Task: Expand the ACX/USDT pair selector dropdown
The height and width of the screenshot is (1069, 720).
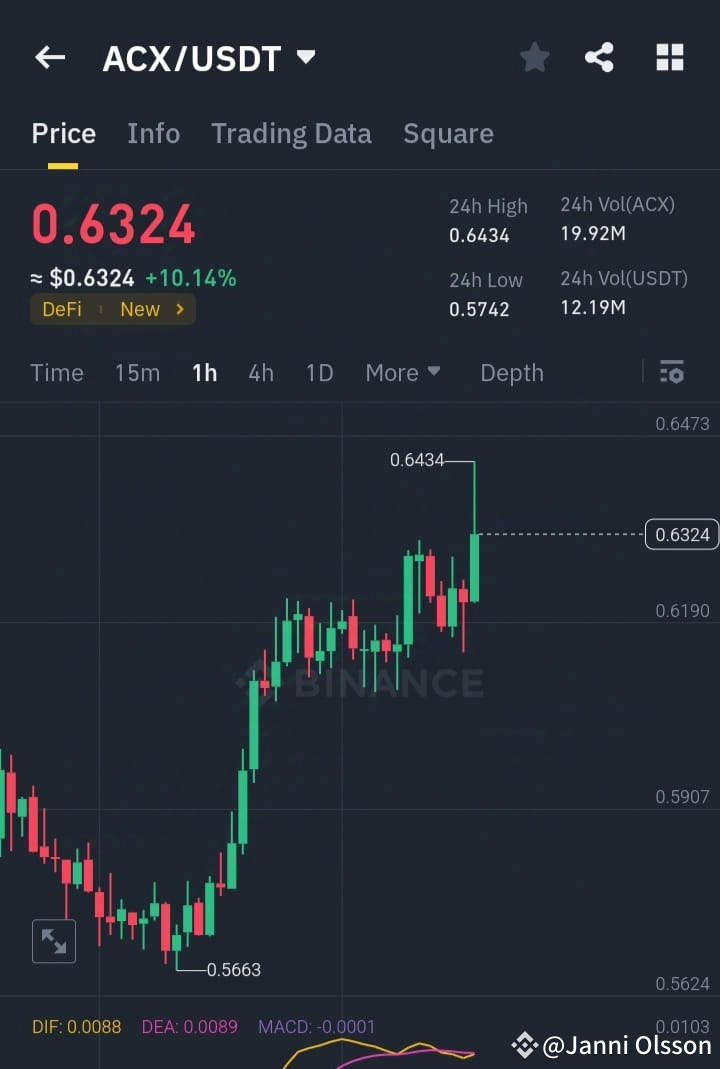Action: [305, 57]
